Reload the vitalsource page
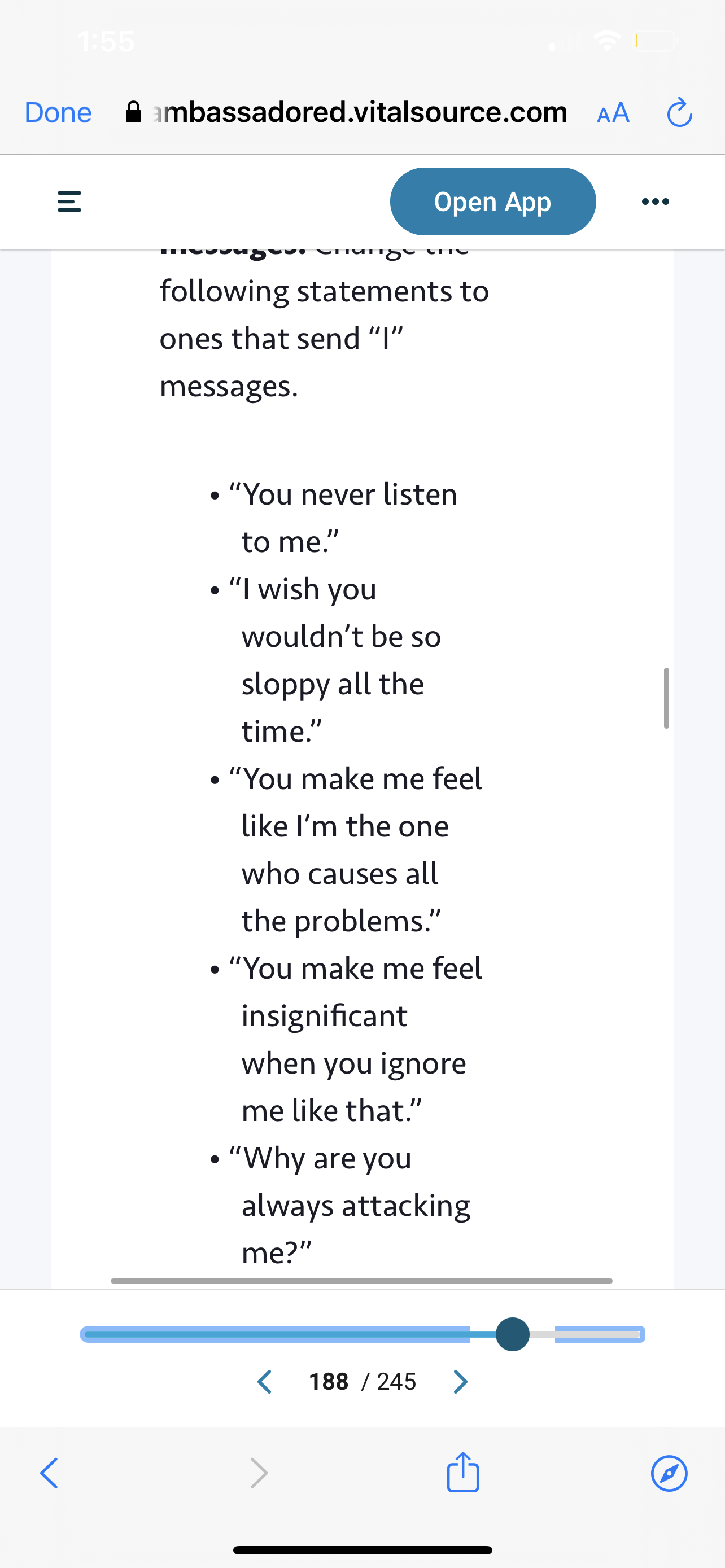Image resolution: width=725 pixels, height=1568 pixels. coord(679,113)
